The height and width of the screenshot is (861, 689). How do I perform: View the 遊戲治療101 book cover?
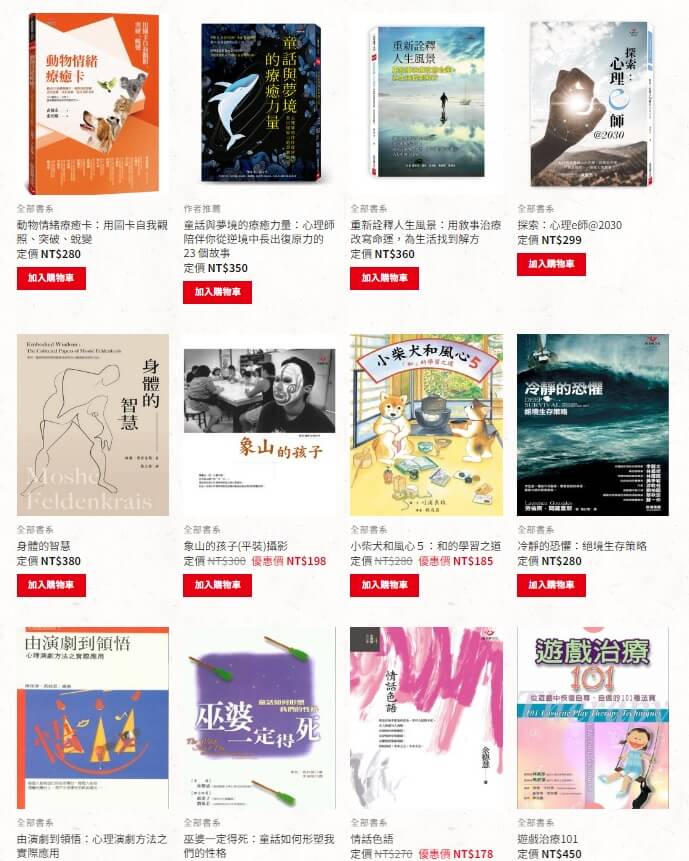593,718
